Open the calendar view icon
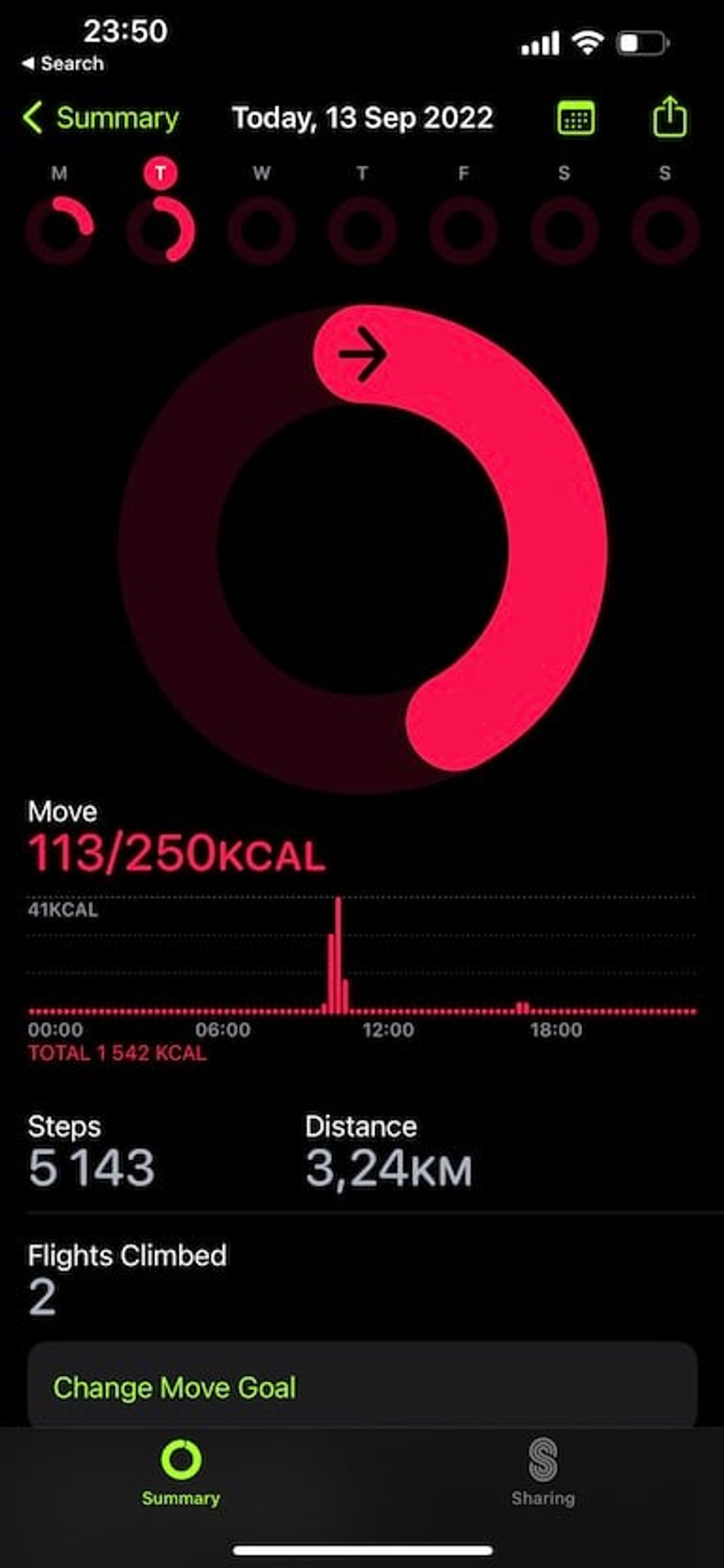The image size is (724, 1568). click(x=575, y=118)
